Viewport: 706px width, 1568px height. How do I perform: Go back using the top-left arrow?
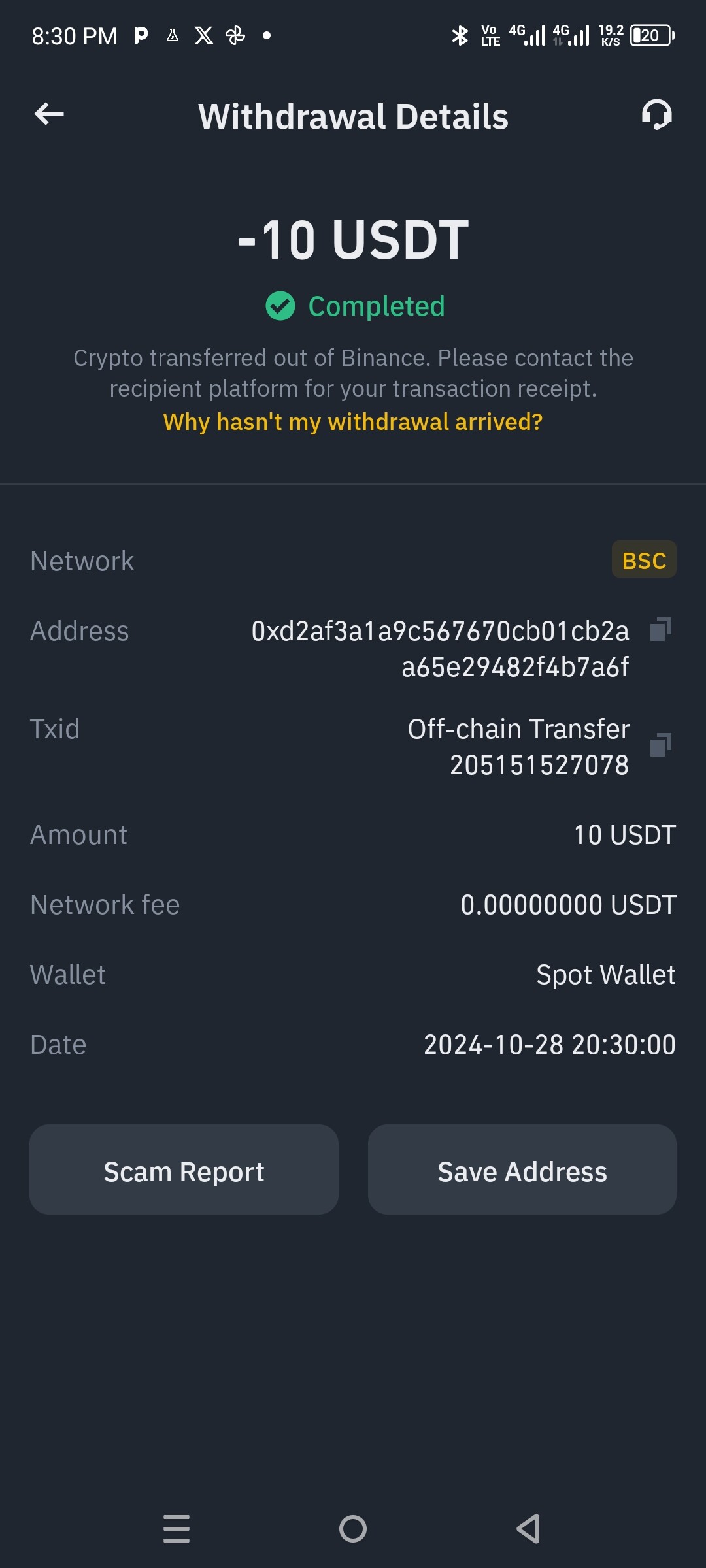click(49, 114)
